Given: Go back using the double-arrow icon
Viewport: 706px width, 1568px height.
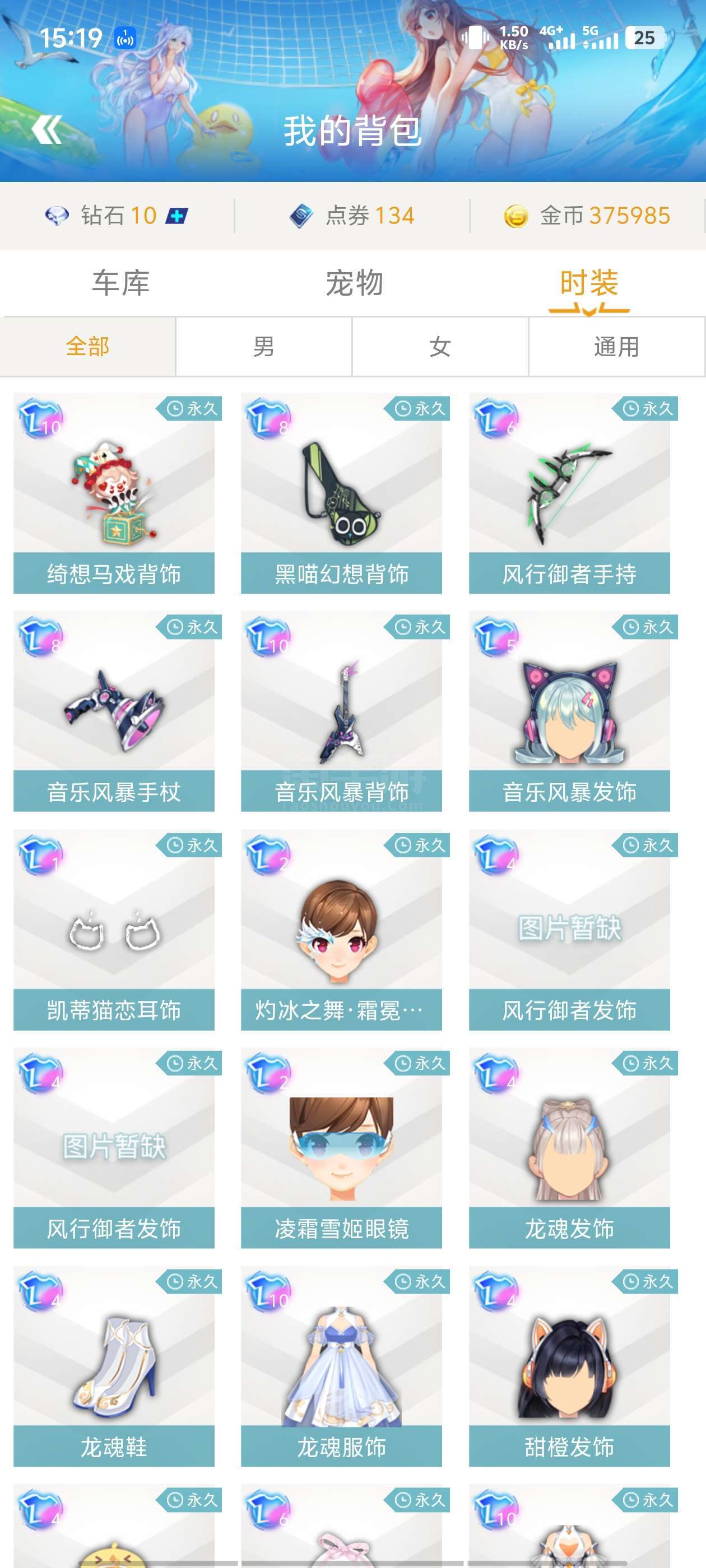Looking at the screenshot, I should (x=47, y=129).
